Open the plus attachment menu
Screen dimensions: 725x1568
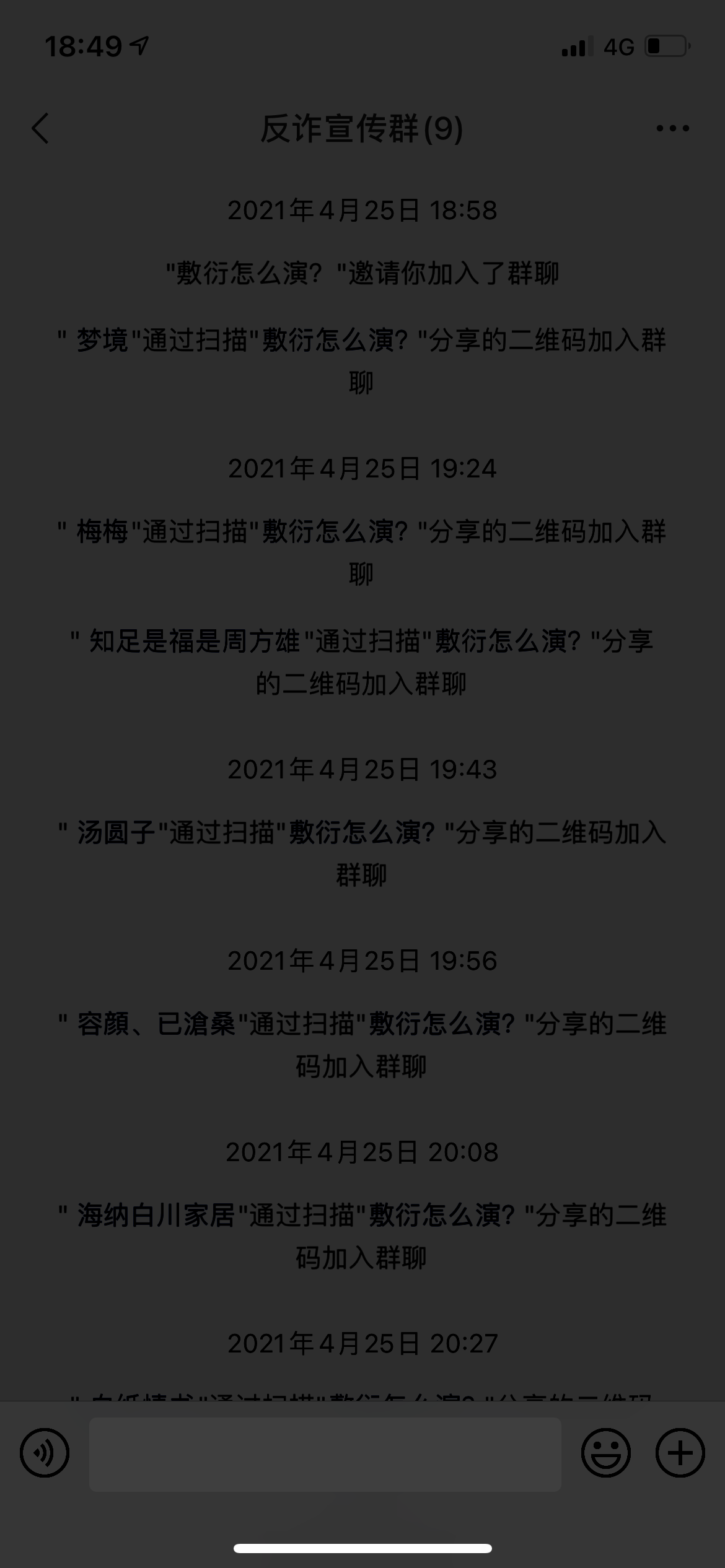click(680, 1453)
